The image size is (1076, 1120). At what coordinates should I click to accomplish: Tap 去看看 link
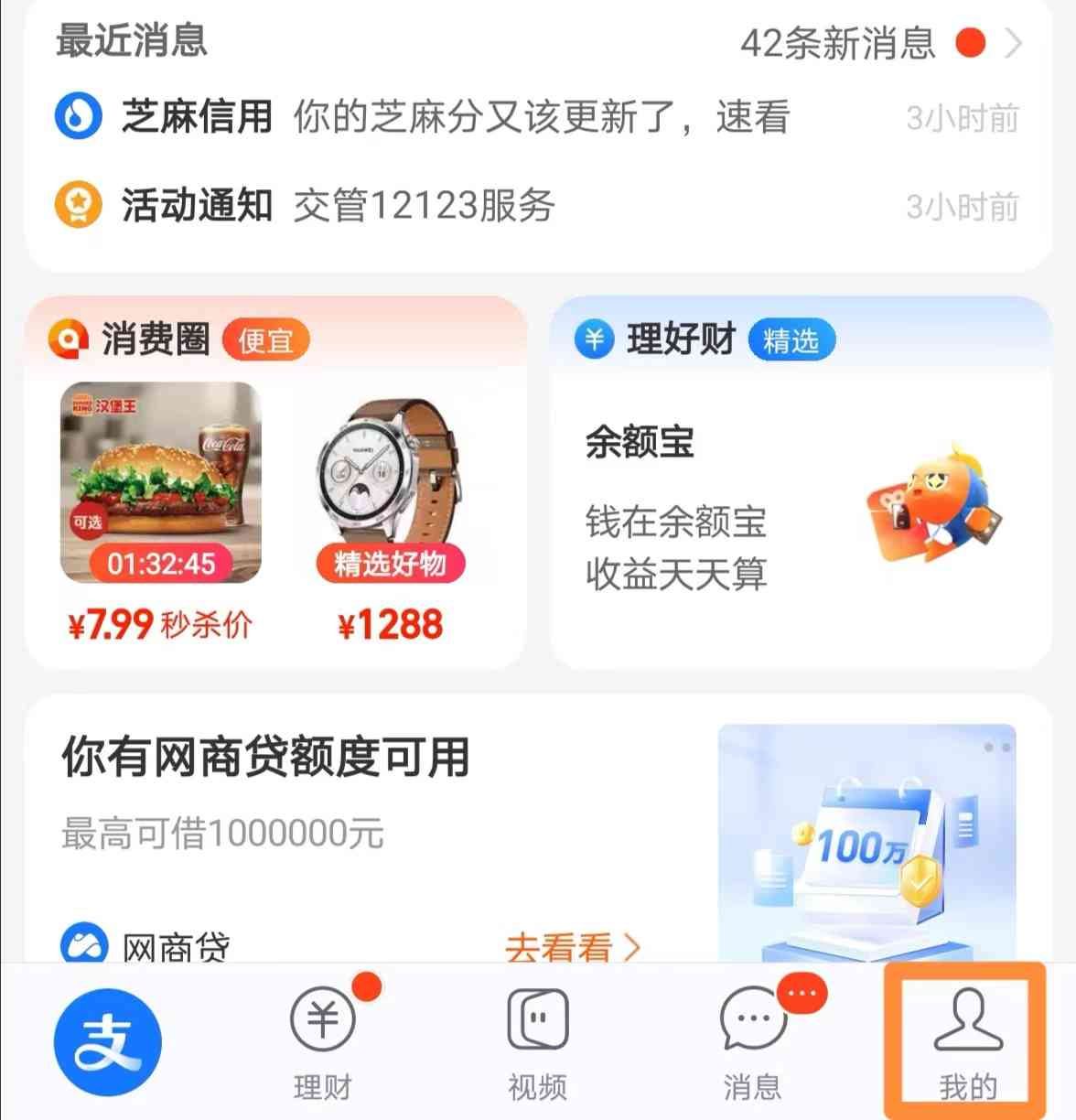[x=572, y=946]
